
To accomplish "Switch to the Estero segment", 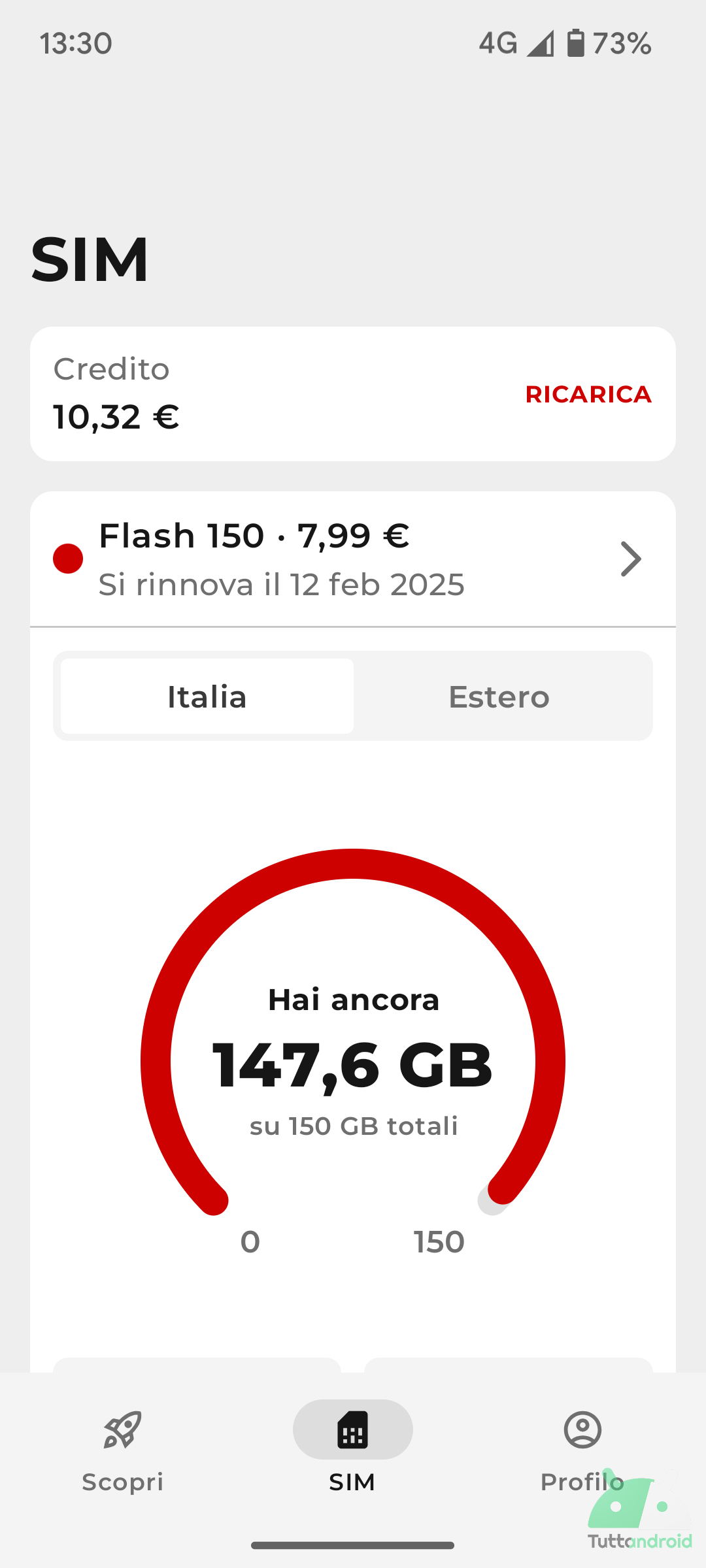I will coord(499,696).
